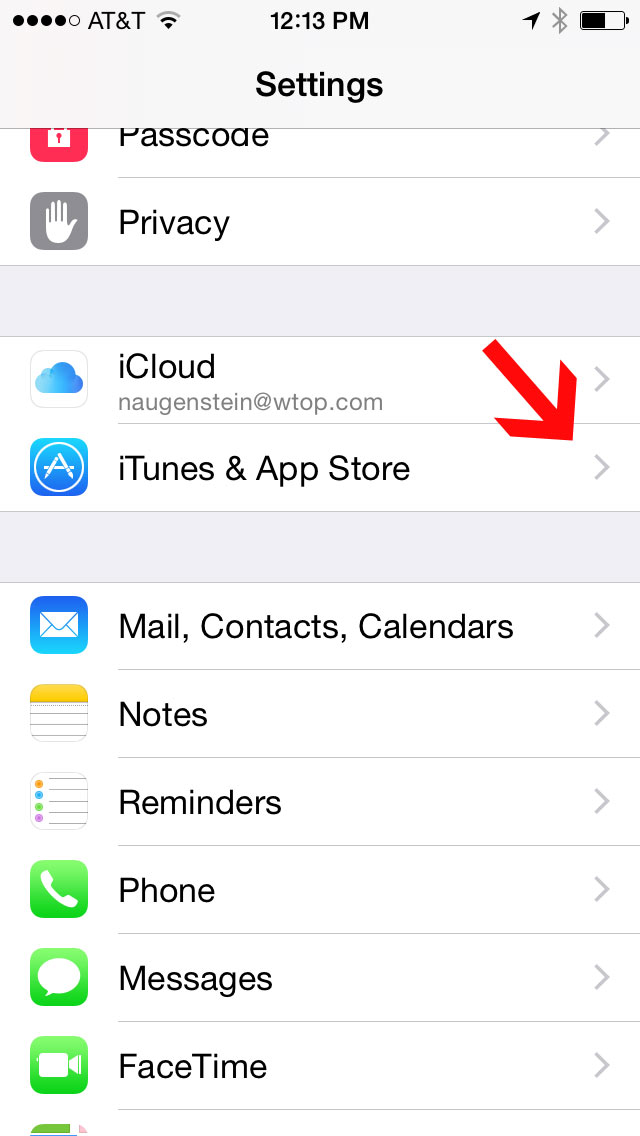Open FaceTime settings

pos(320,1066)
